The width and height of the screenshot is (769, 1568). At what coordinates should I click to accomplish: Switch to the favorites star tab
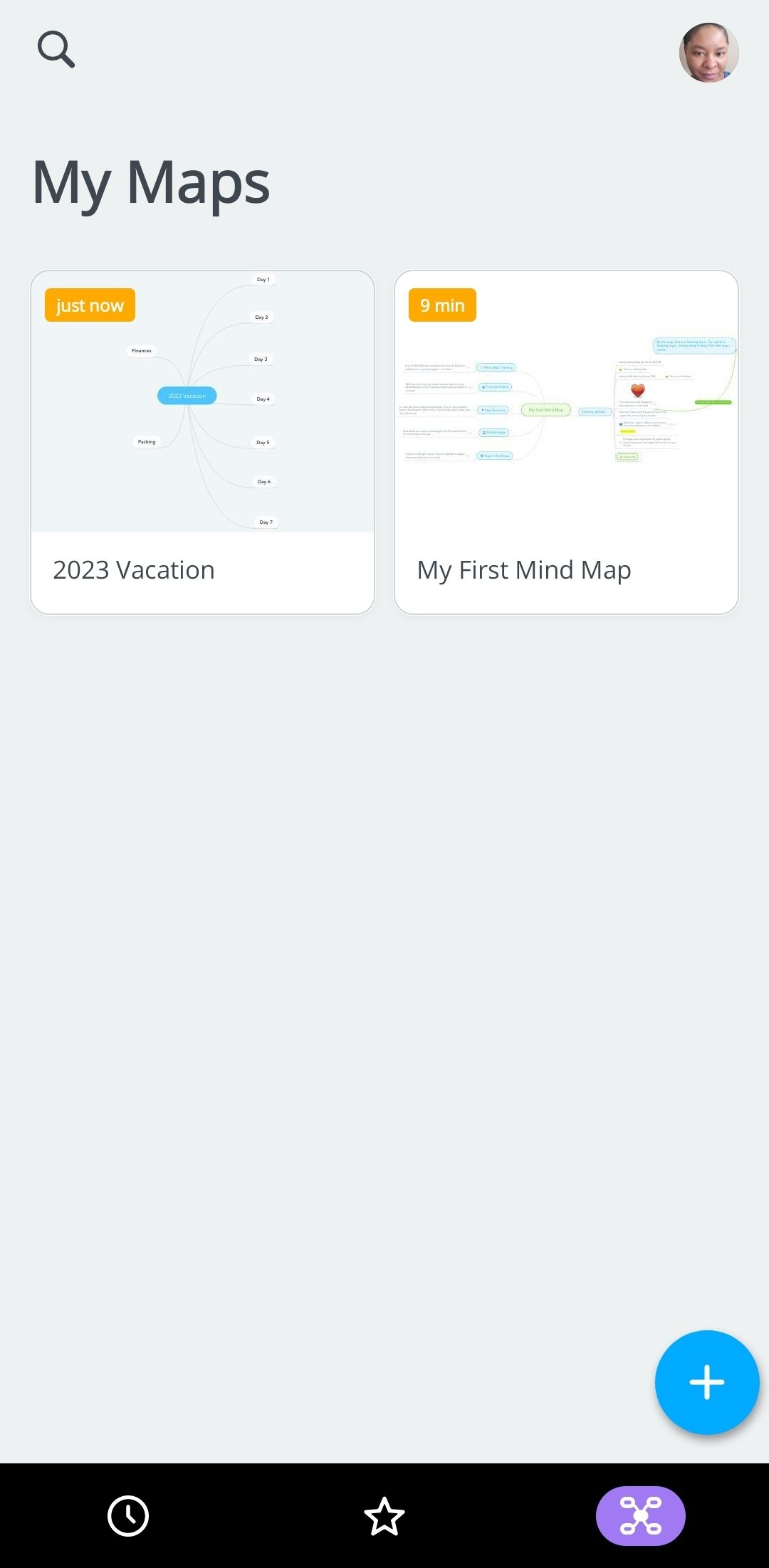point(384,1516)
